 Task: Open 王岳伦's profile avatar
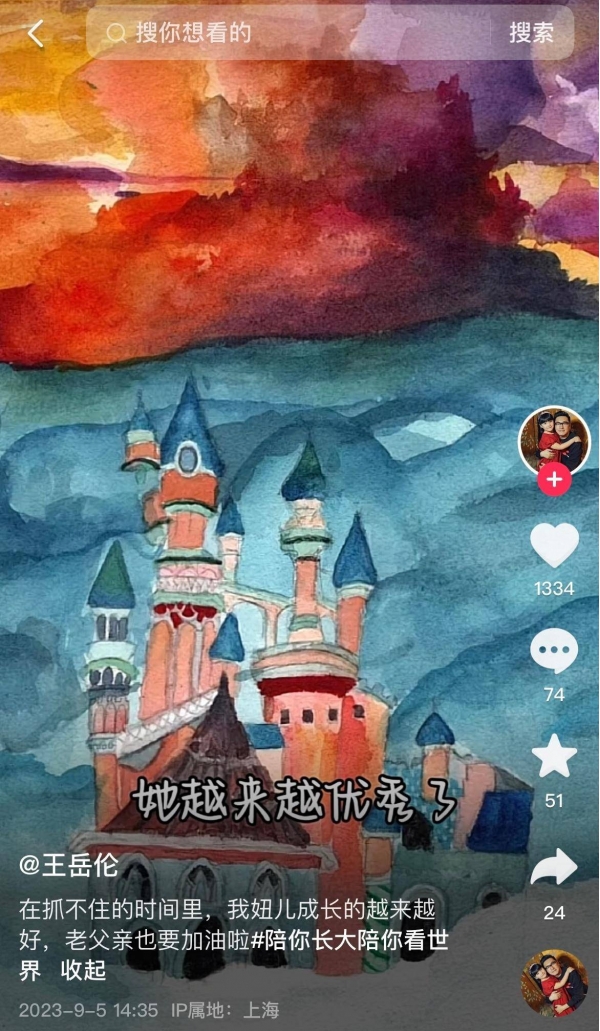554,439
